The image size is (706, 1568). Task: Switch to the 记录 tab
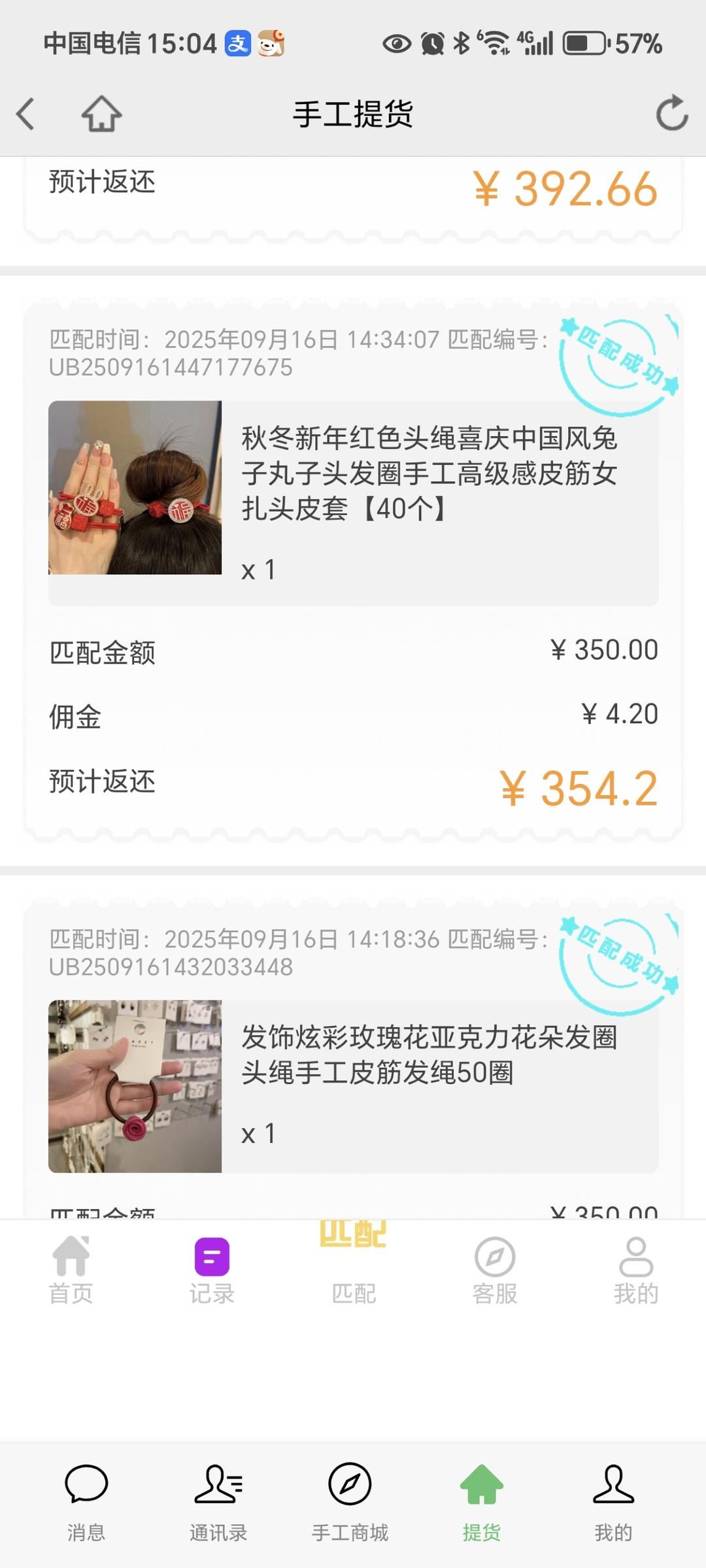(x=210, y=1269)
